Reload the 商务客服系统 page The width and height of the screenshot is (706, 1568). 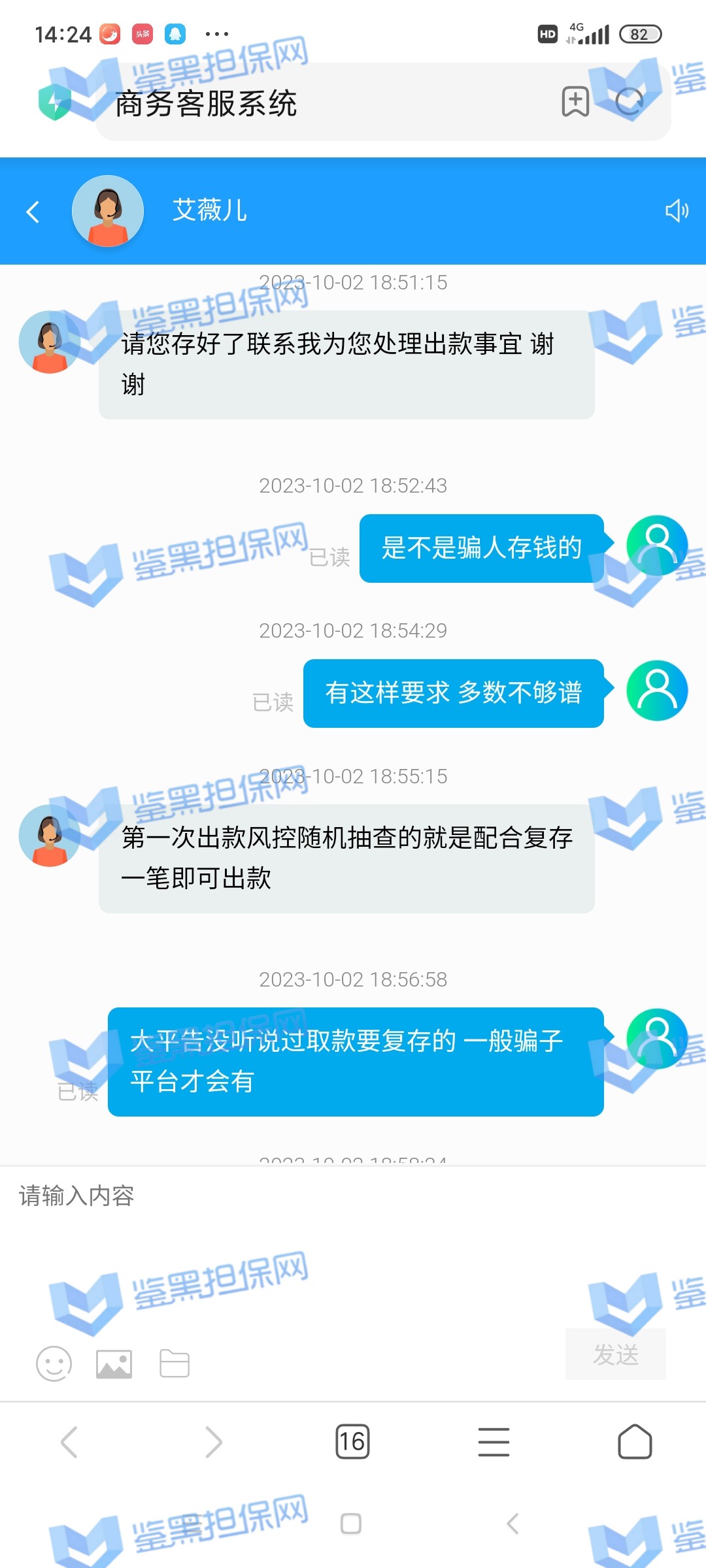pyautogui.click(x=630, y=102)
